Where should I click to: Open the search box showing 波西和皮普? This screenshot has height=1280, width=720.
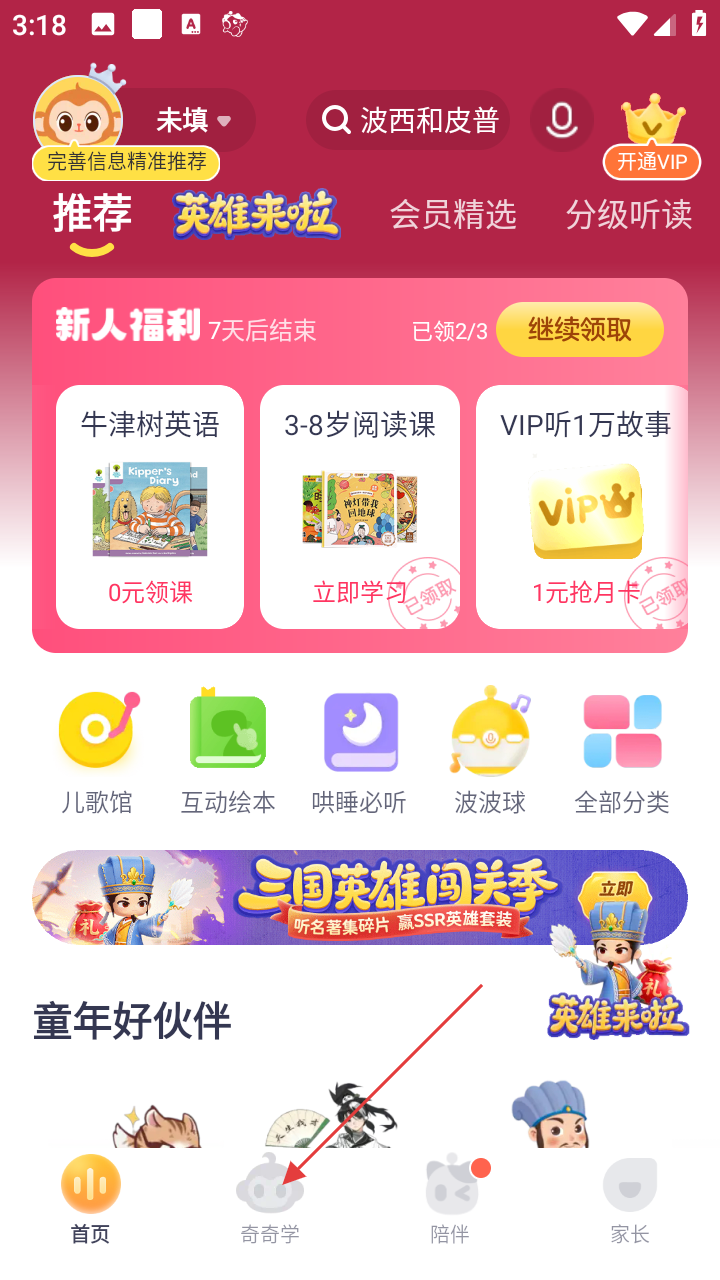(408, 121)
